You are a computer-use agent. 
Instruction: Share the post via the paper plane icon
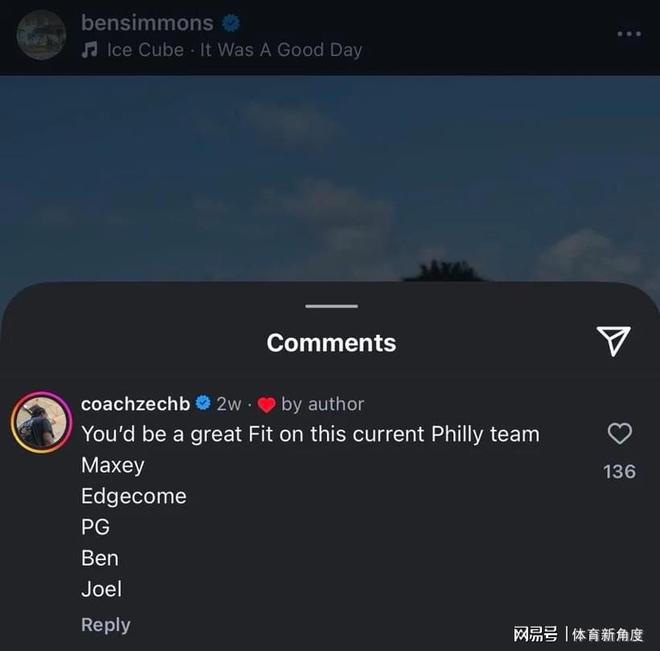[613, 341]
